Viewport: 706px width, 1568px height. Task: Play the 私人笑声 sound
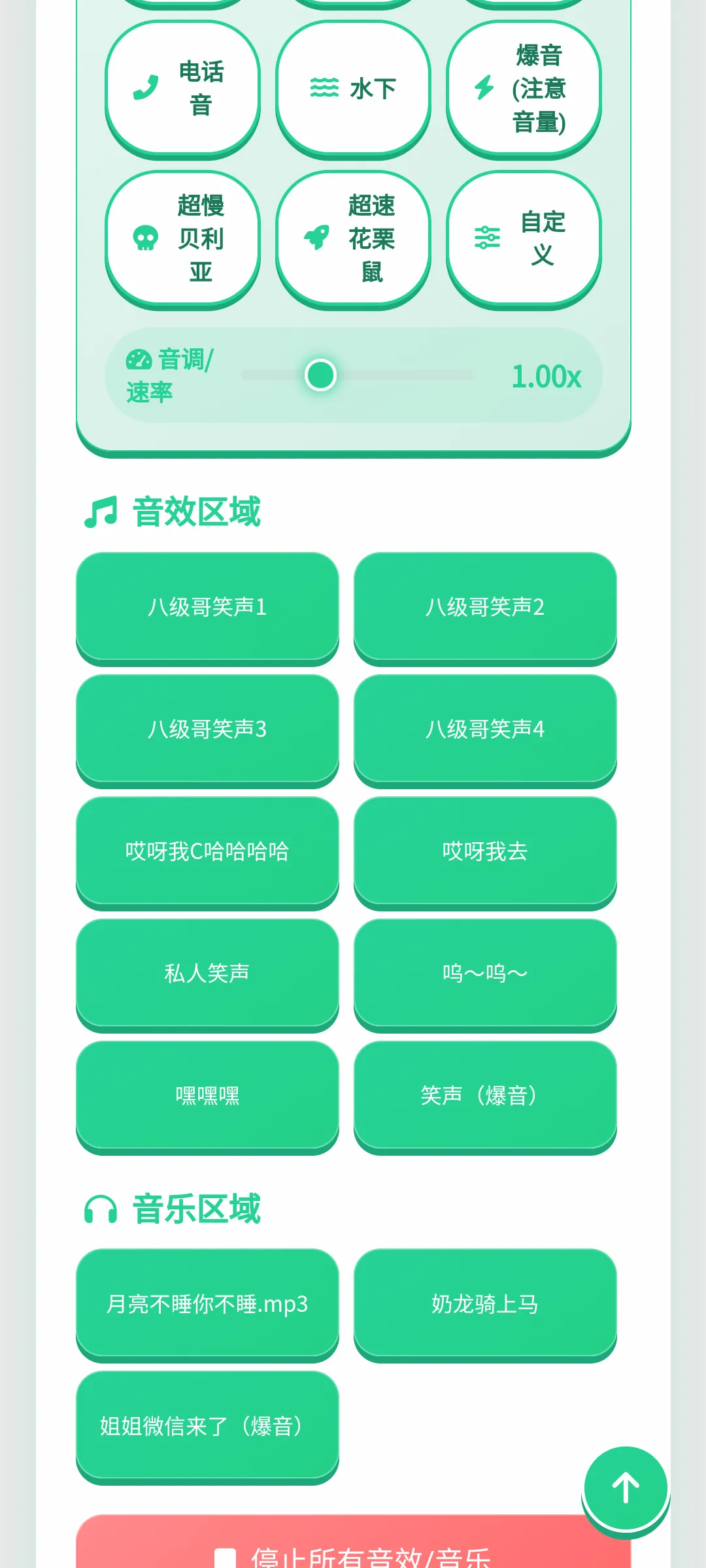click(x=207, y=974)
